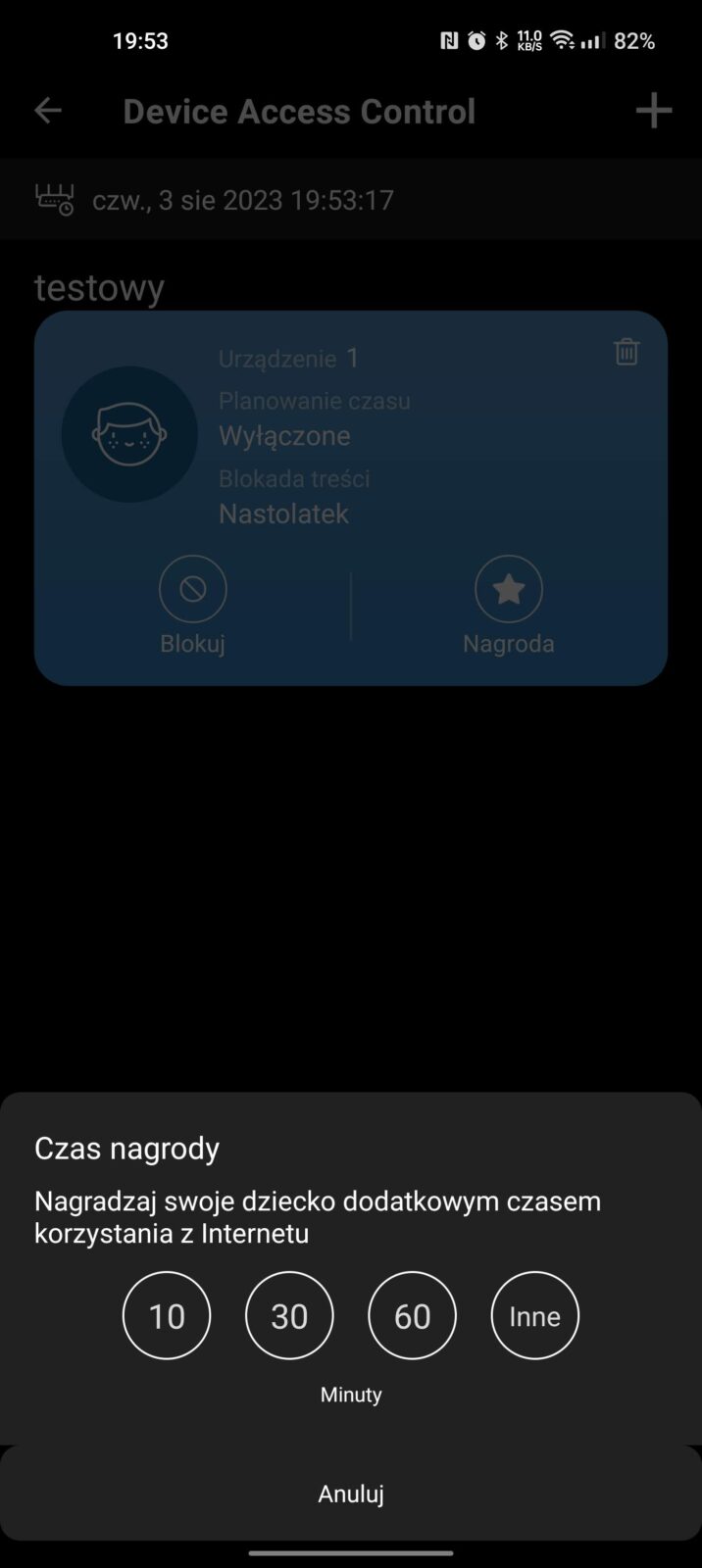Pick the Inne custom time option

point(534,1315)
